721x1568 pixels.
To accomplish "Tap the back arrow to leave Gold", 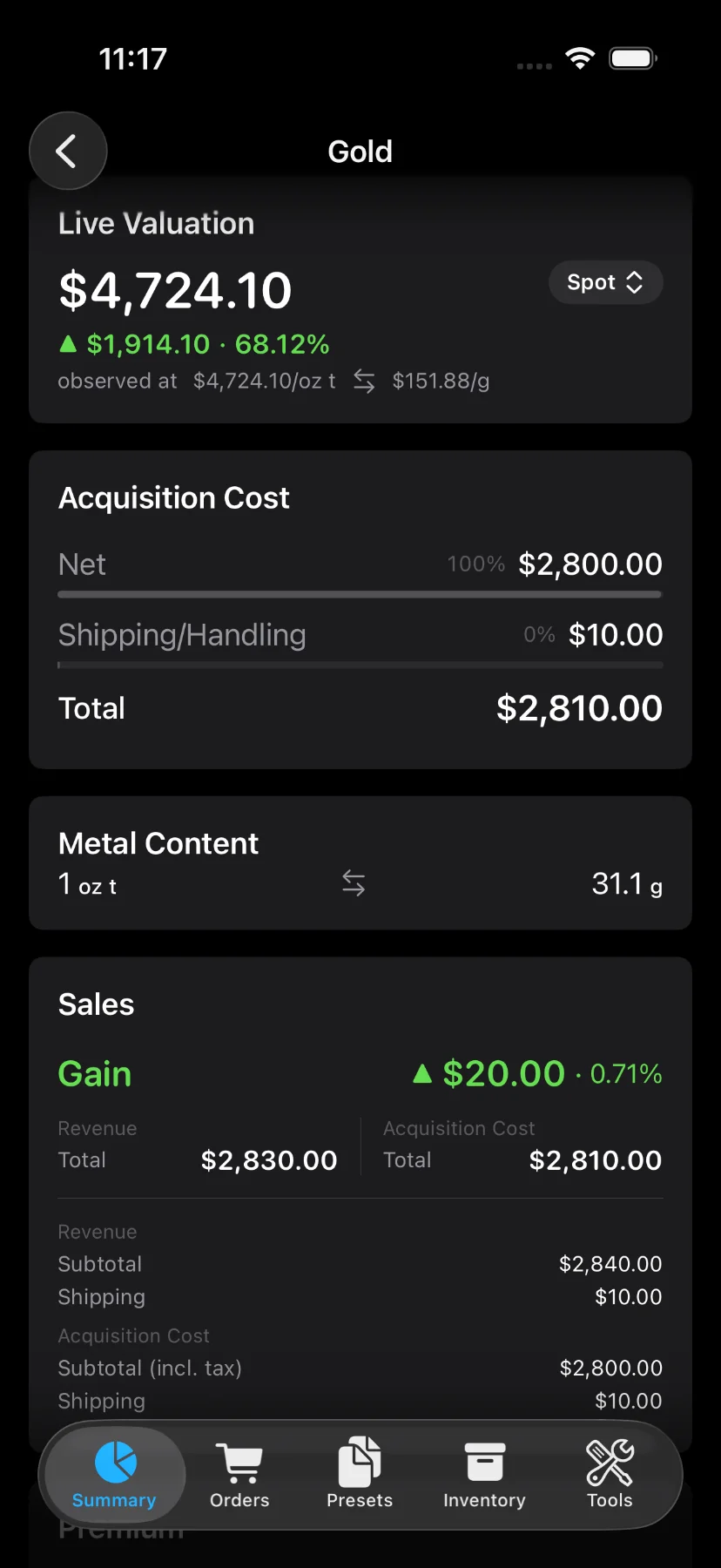I will [x=68, y=150].
